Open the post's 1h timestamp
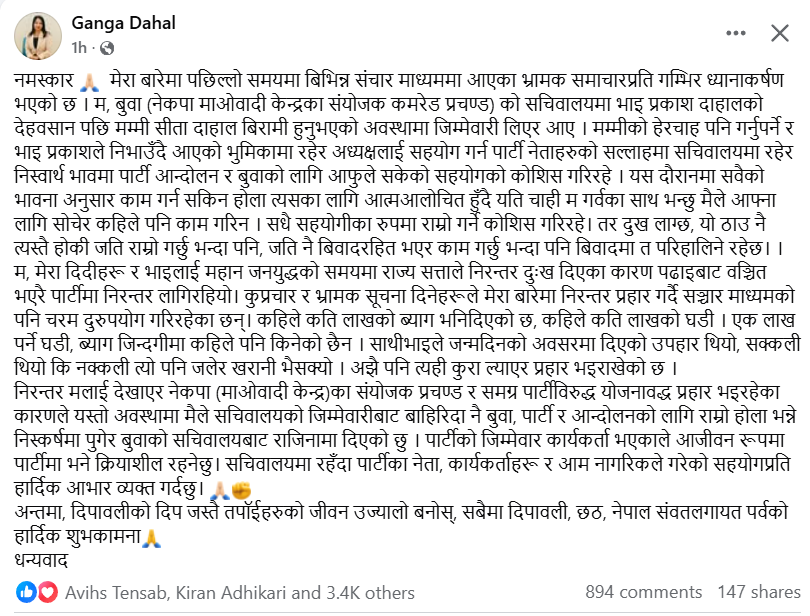Viewport: 810px width, 616px height. click(79, 48)
